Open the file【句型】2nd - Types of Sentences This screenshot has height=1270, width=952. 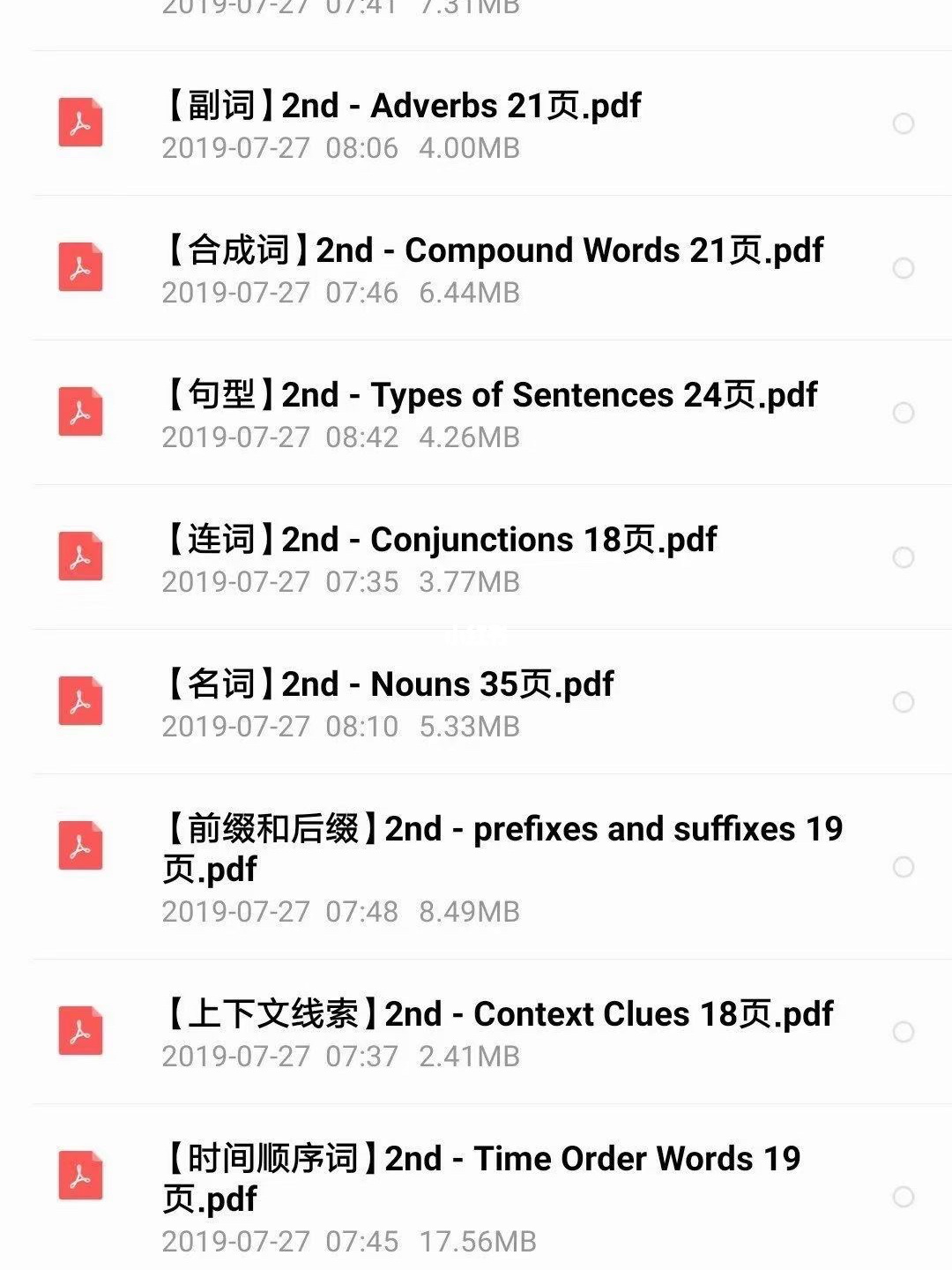(491, 394)
